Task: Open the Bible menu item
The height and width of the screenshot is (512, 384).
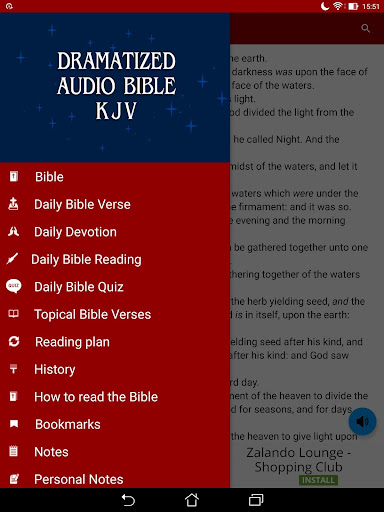Action: (x=115, y=177)
